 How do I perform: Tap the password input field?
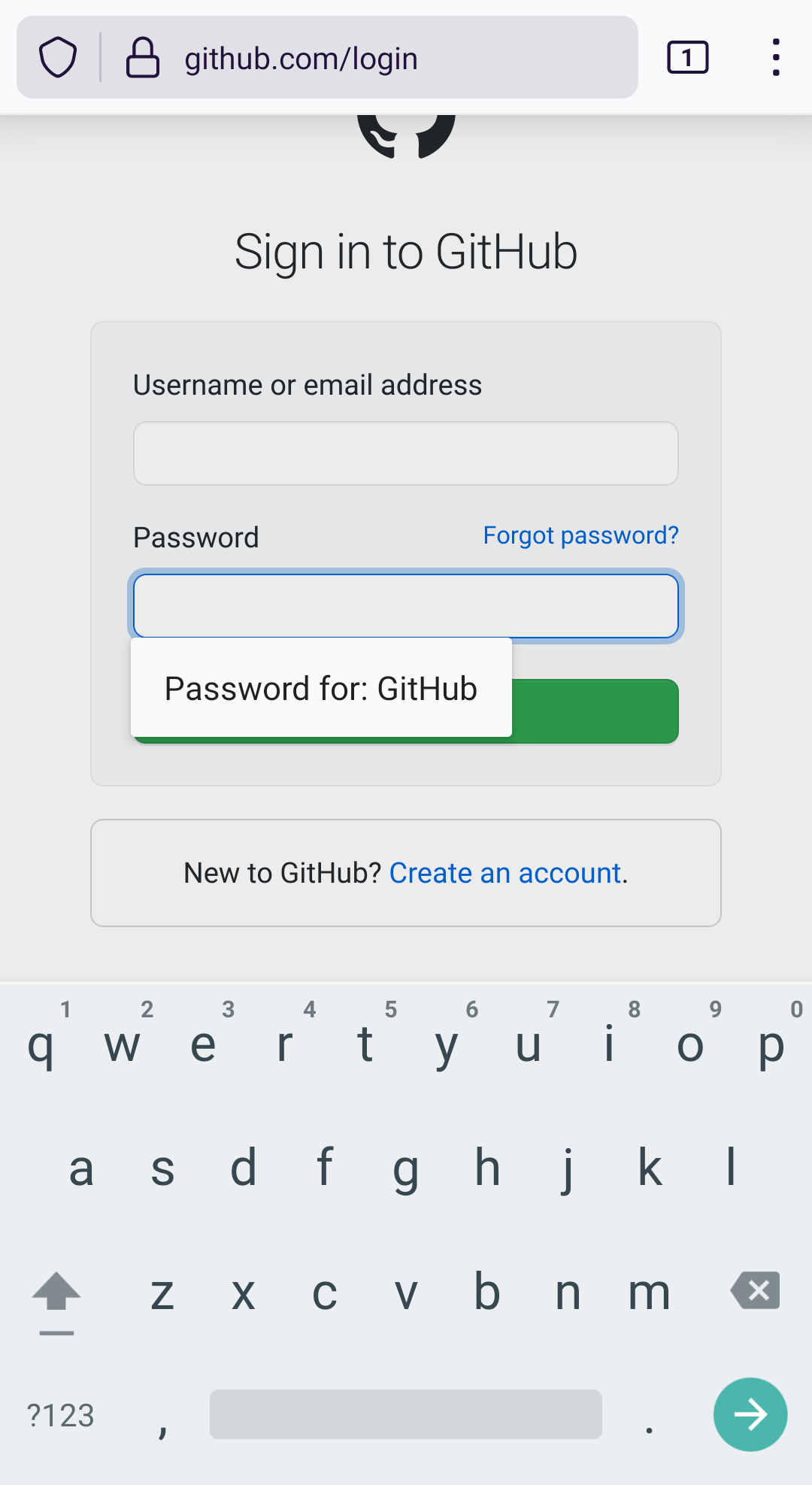[405, 606]
